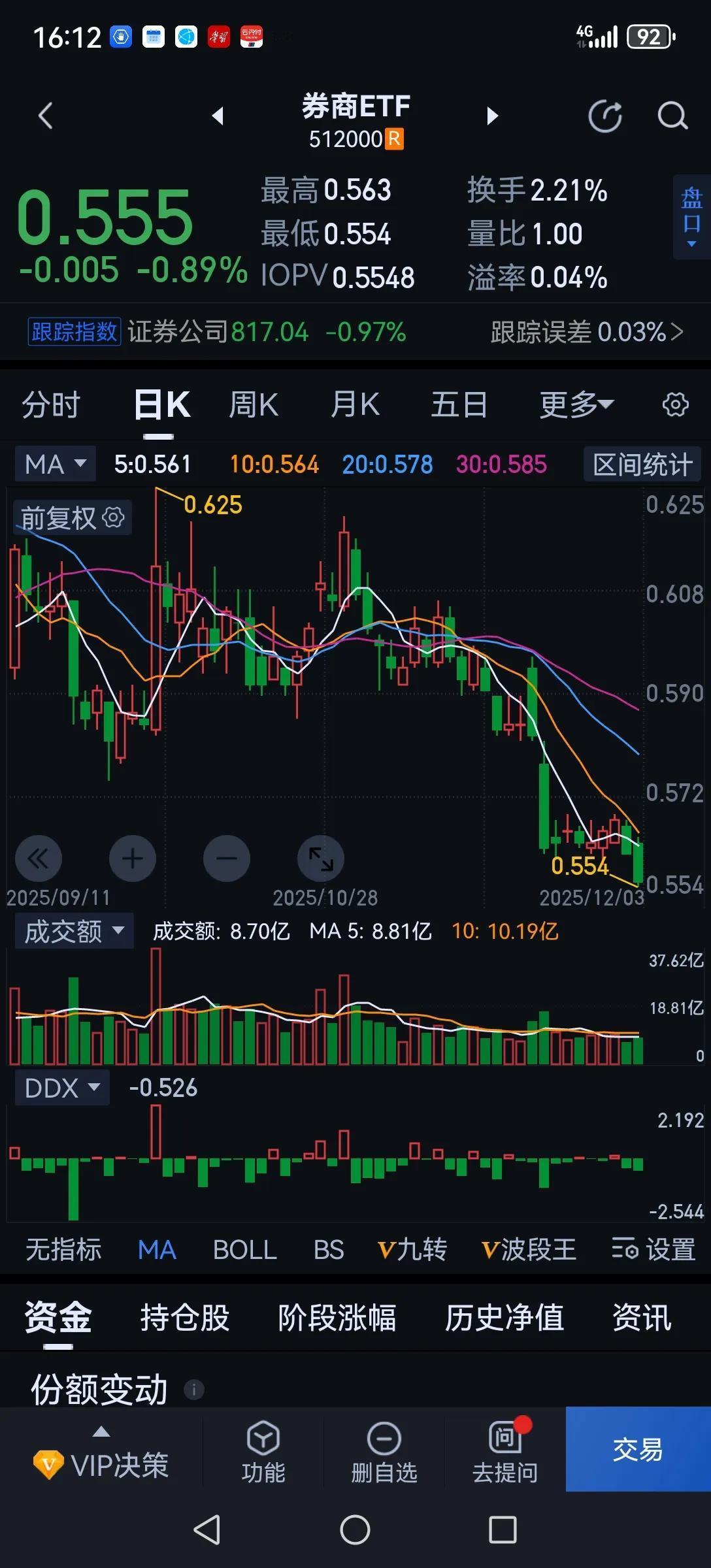
Task: Open the 功能 (Functions) panel
Action: tap(262, 1452)
